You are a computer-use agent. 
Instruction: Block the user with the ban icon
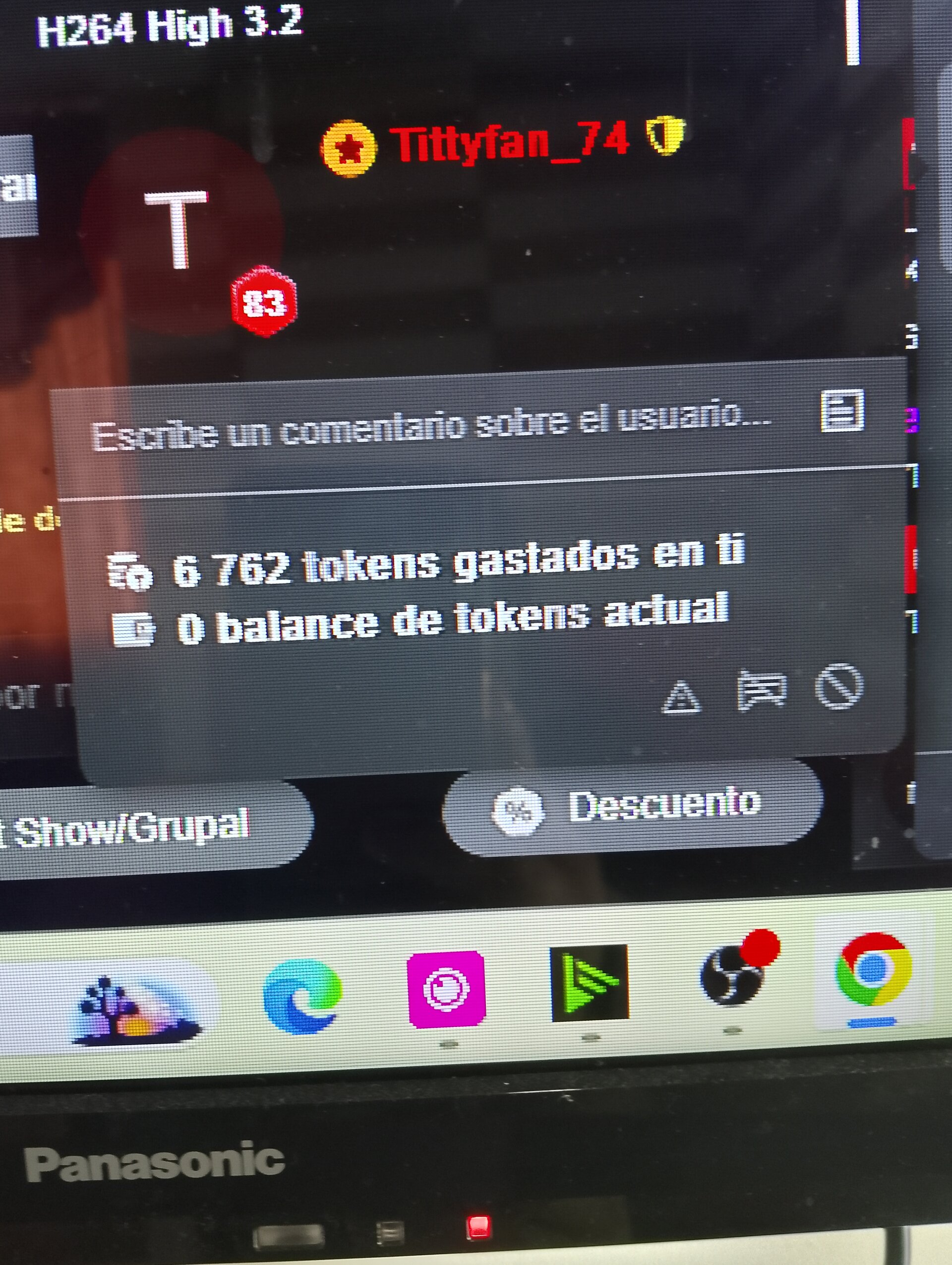click(x=838, y=686)
